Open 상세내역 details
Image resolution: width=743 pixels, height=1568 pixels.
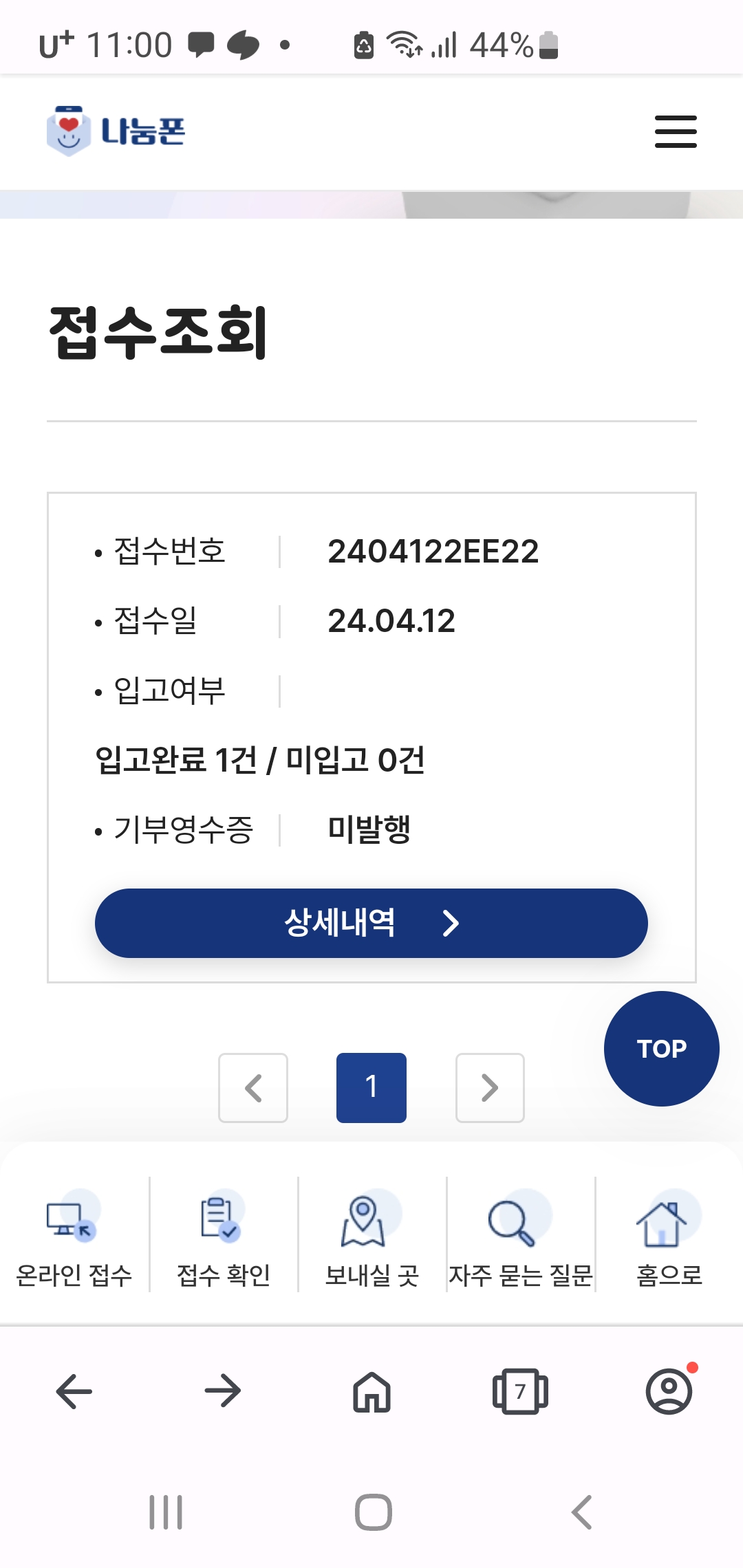[x=371, y=923]
